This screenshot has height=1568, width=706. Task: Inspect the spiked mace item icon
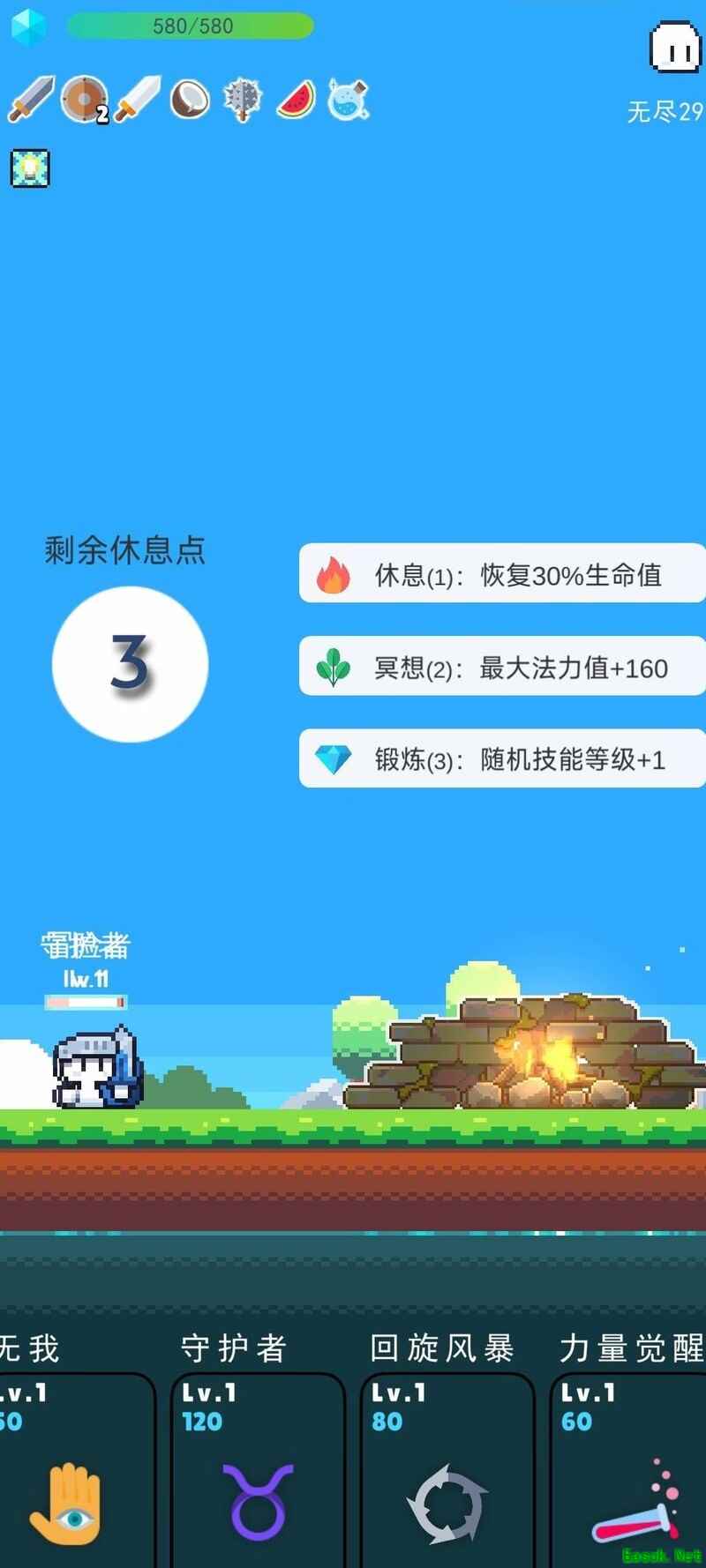pyautogui.click(x=243, y=99)
